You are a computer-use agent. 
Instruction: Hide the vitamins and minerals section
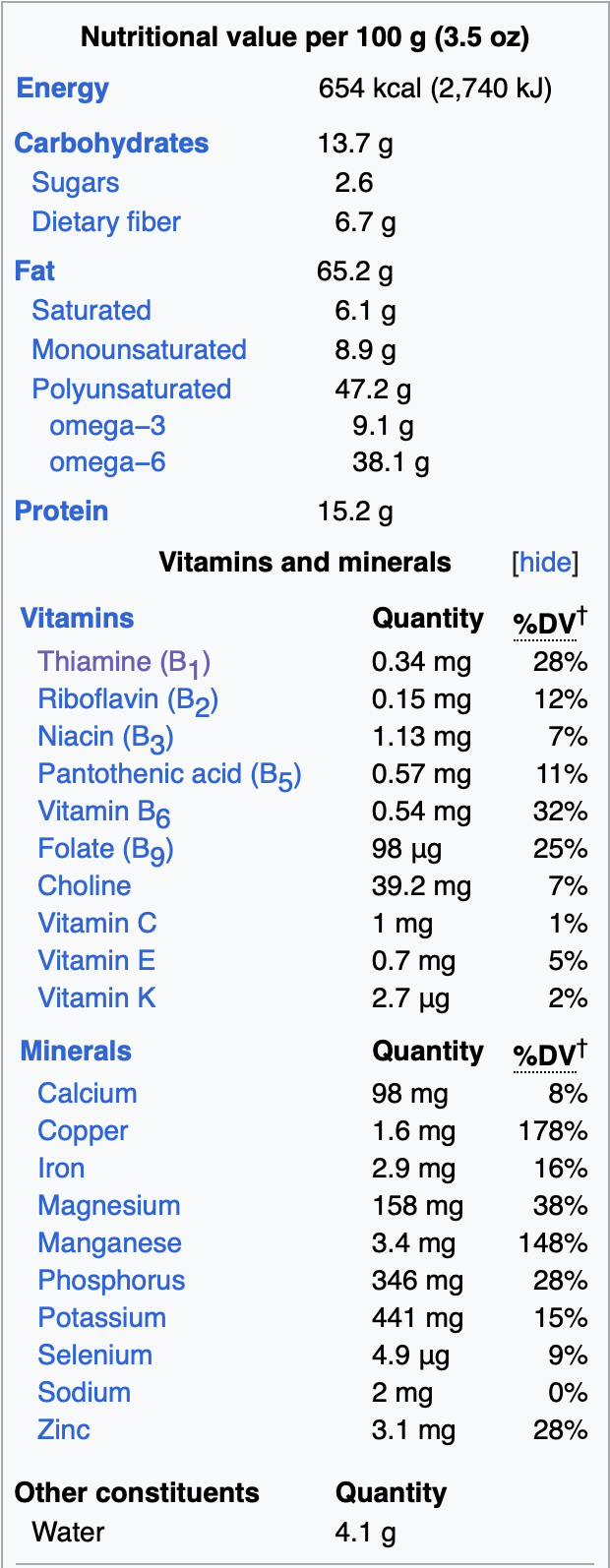coord(545,563)
